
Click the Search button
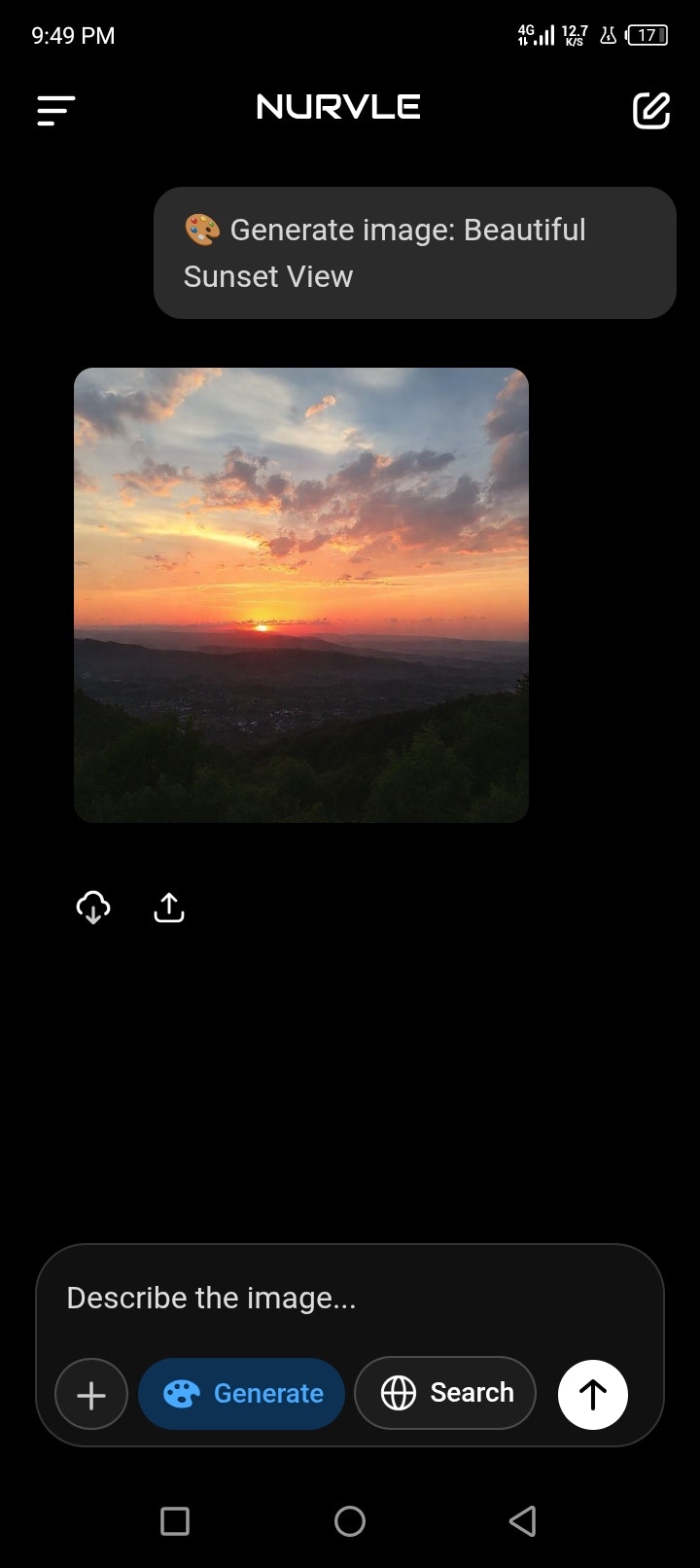pos(444,1393)
